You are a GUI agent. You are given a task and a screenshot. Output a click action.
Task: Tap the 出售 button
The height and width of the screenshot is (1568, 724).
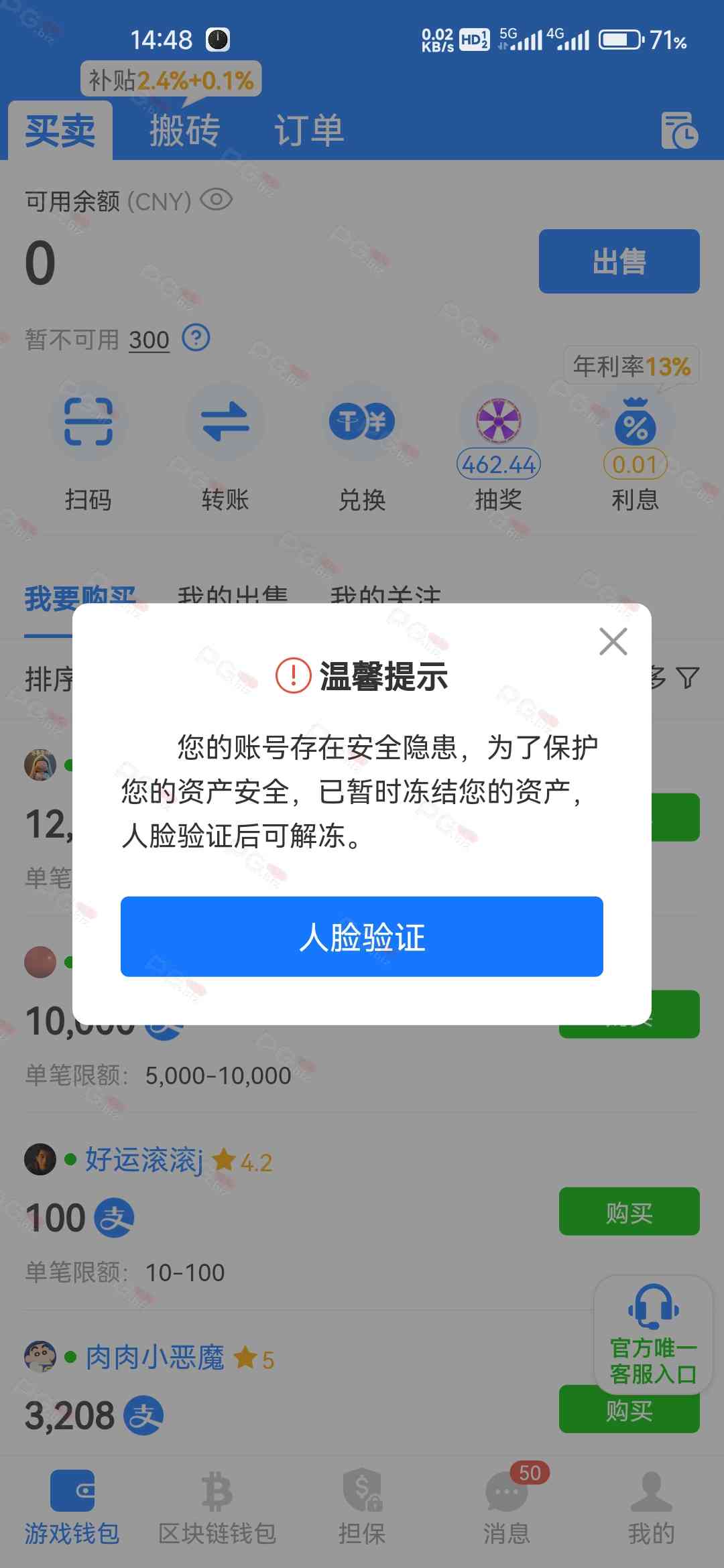(x=619, y=261)
